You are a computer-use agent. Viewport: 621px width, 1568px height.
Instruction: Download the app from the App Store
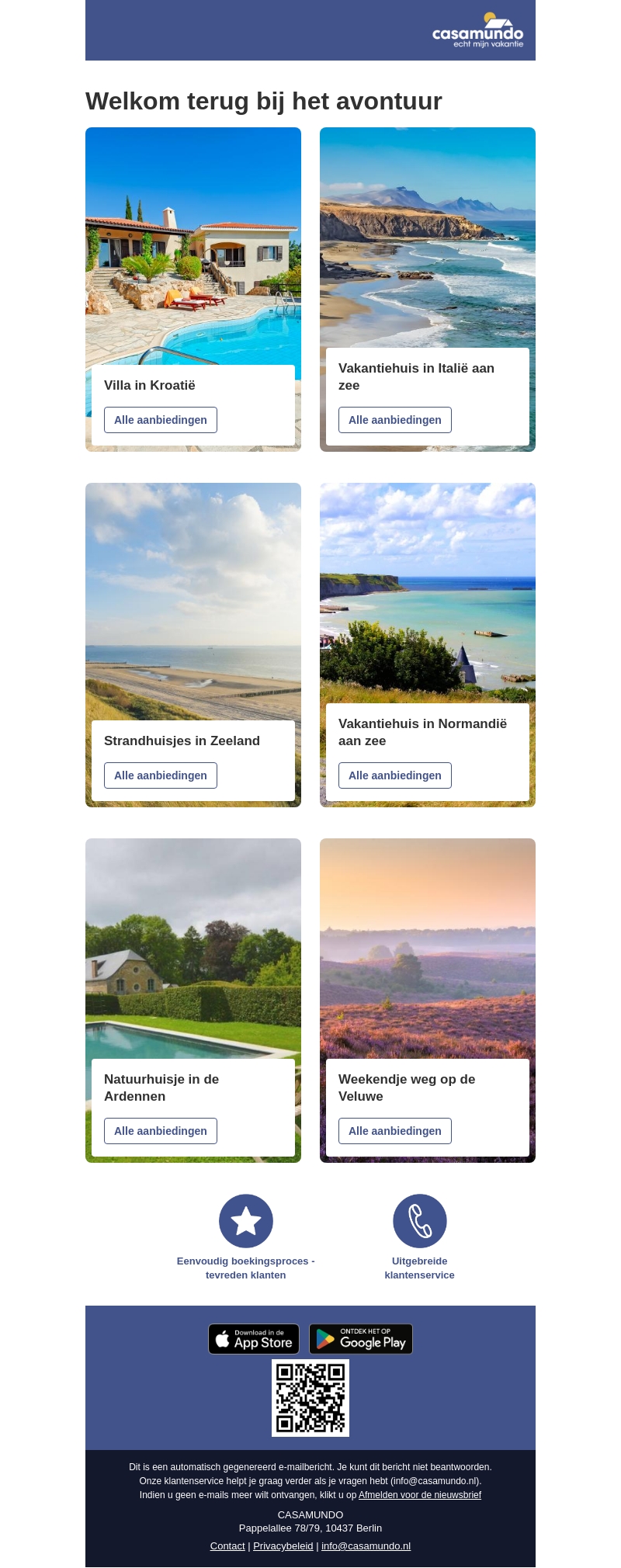pyautogui.click(x=254, y=1339)
